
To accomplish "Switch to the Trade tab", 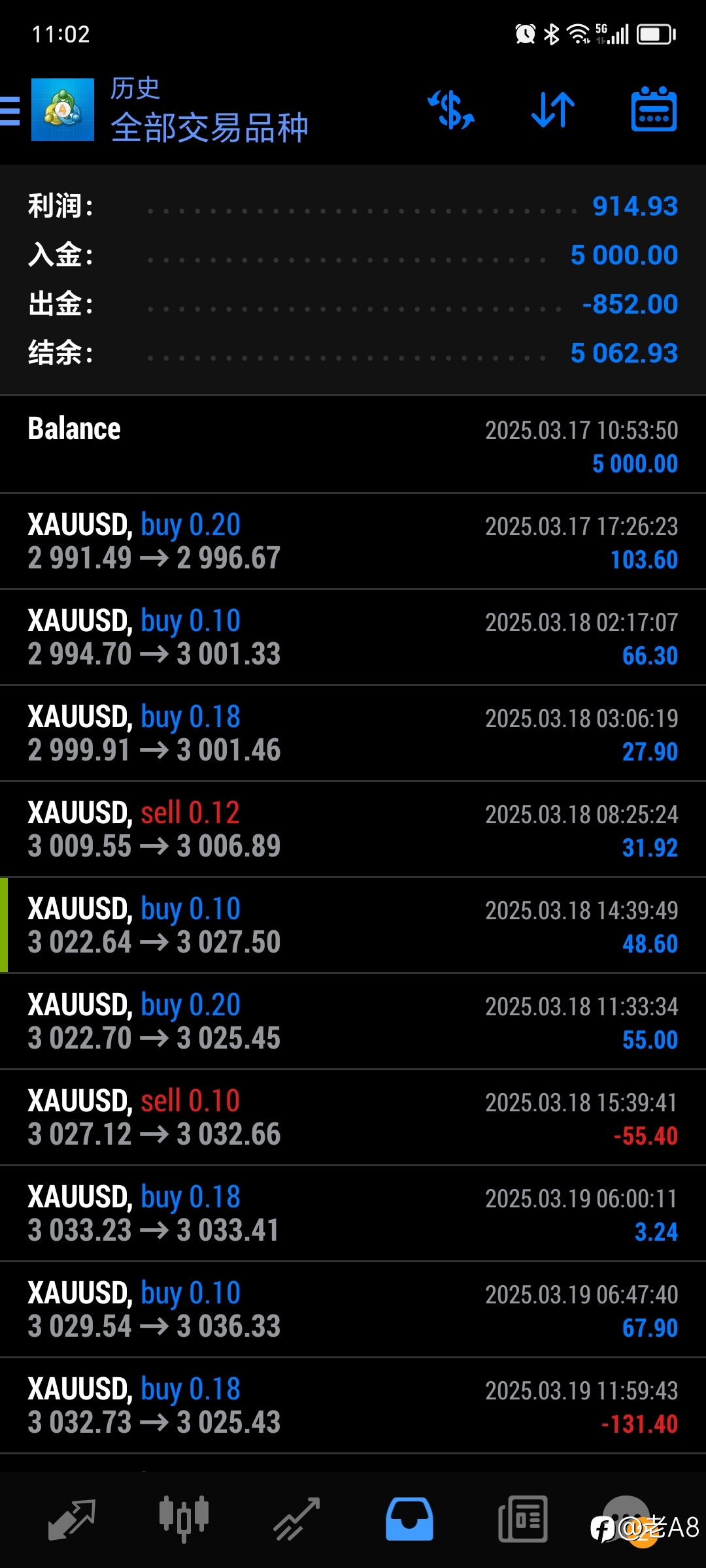I will (x=296, y=1520).
